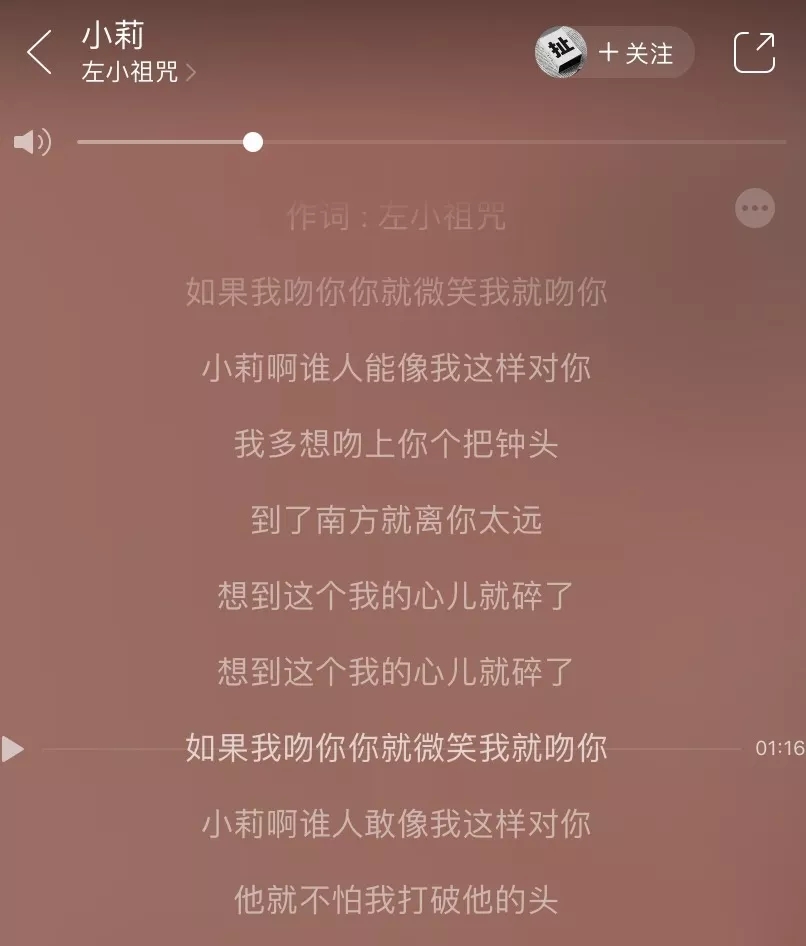Follow the uploader via +关注 button
Screen dimensions: 806x946
(x=636, y=53)
